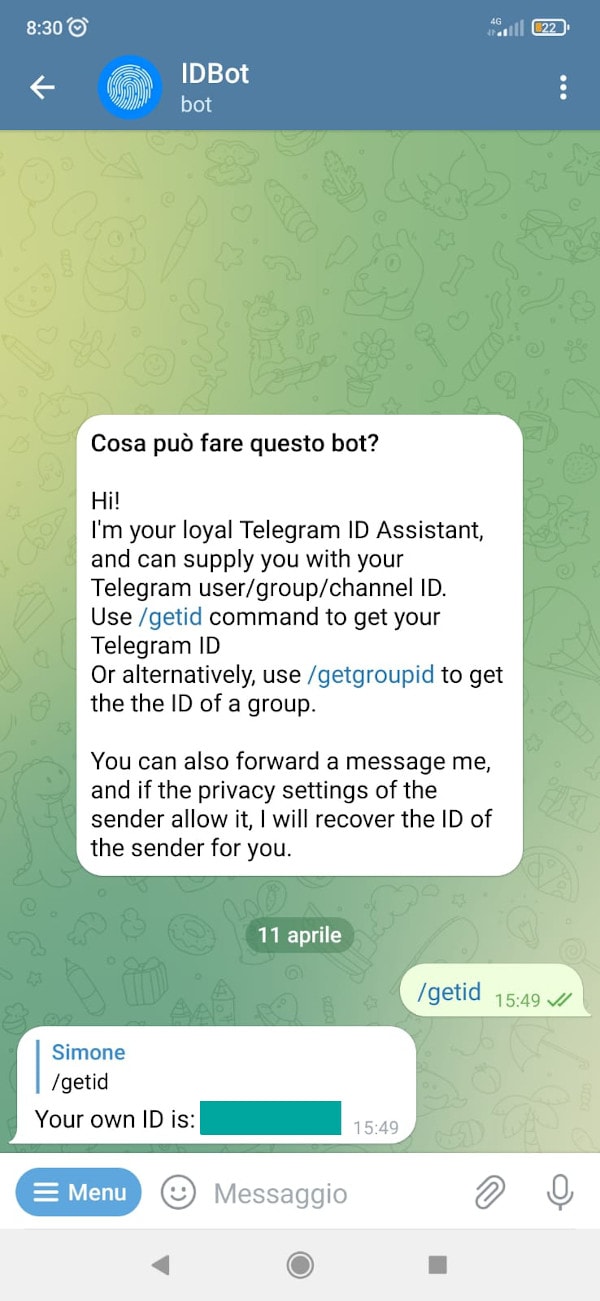
Task: Go back using the header arrow
Action: [x=42, y=88]
